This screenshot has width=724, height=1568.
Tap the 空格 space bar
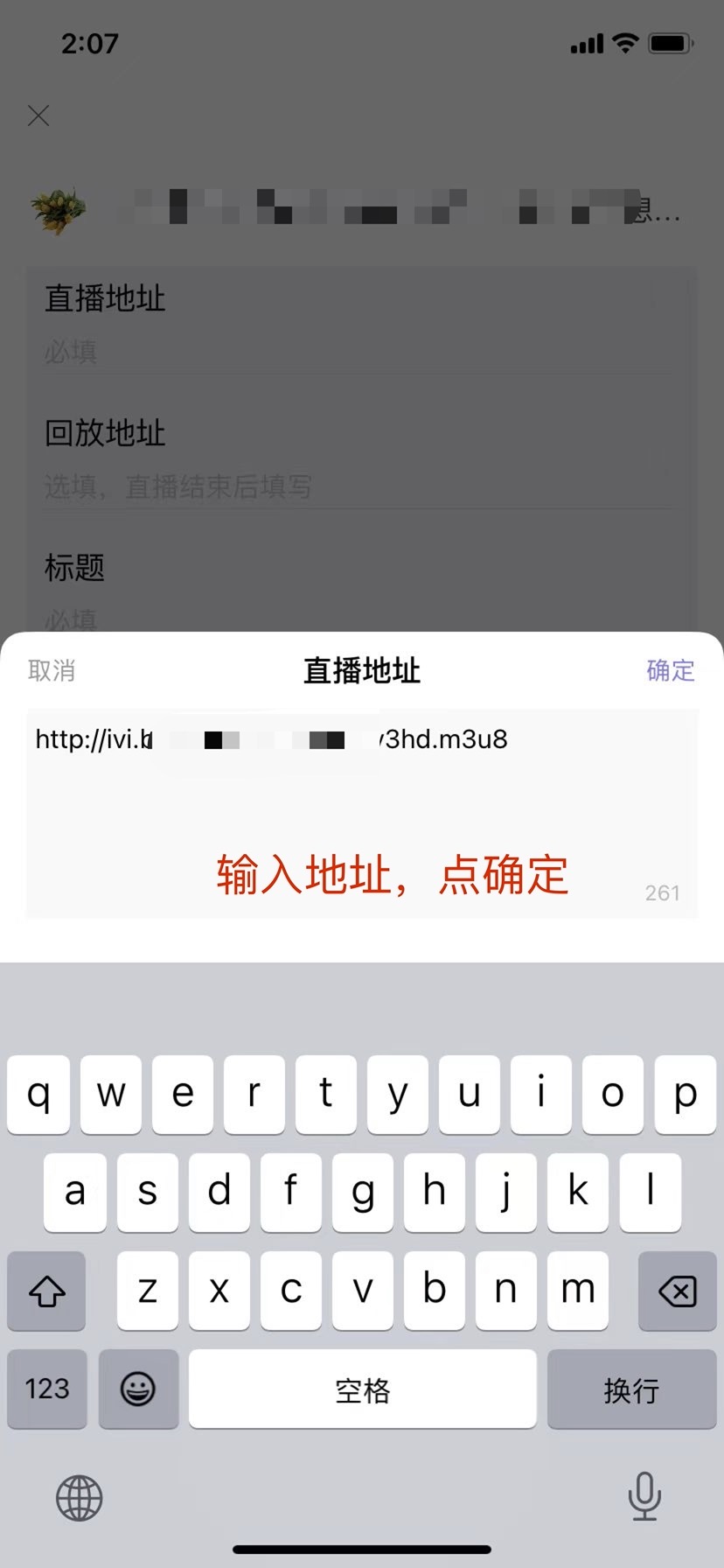[362, 1389]
